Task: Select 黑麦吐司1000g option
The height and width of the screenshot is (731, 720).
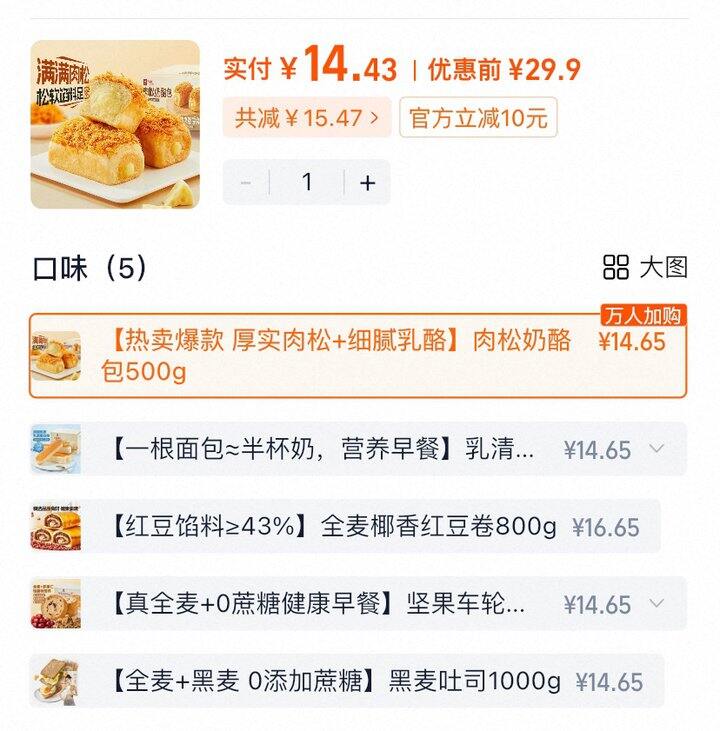Action: point(345,681)
